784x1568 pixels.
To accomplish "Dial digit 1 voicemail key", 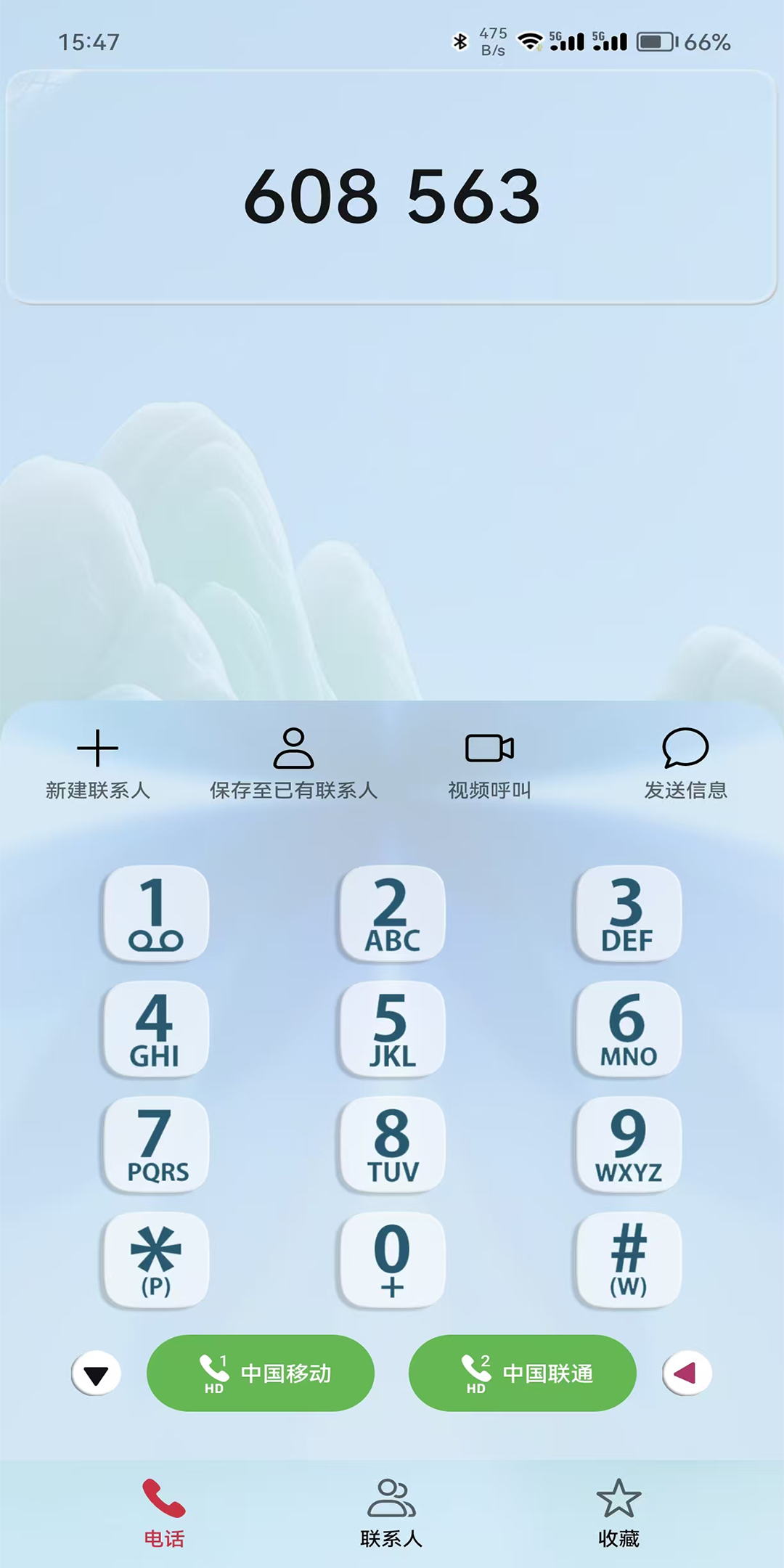I will tap(155, 913).
